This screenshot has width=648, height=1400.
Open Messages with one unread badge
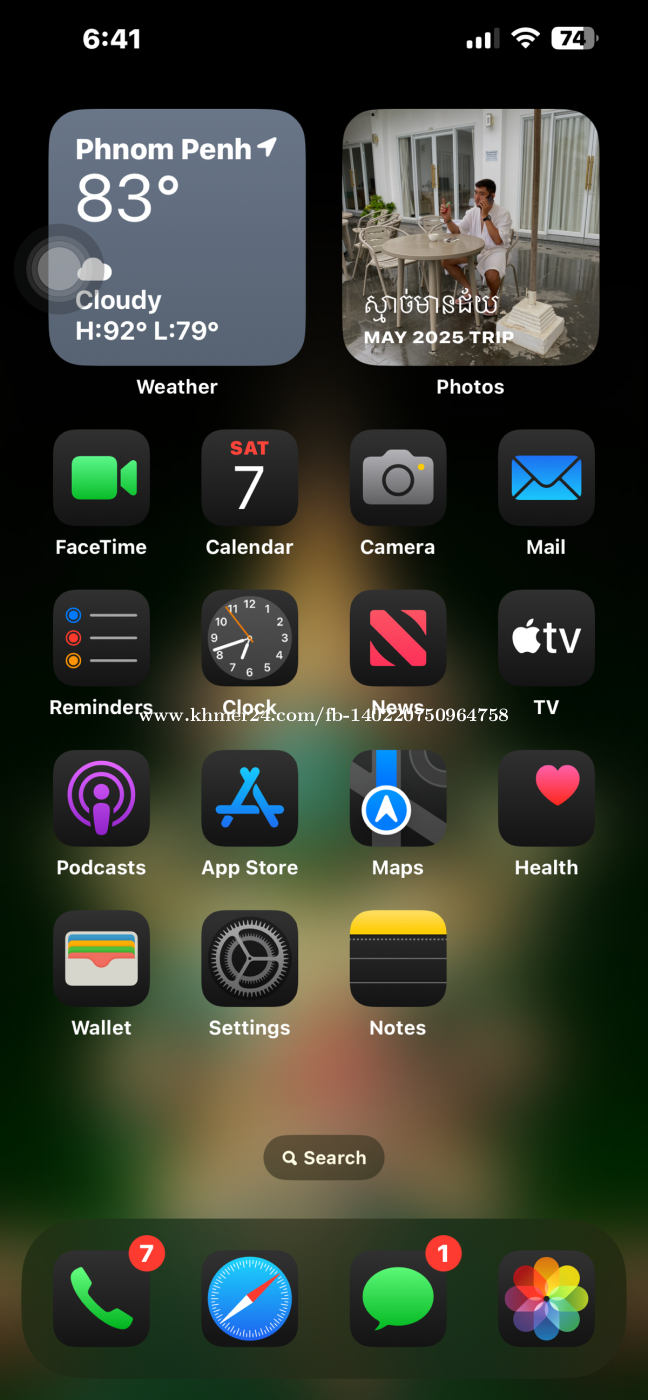pyautogui.click(x=398, y=1298)
